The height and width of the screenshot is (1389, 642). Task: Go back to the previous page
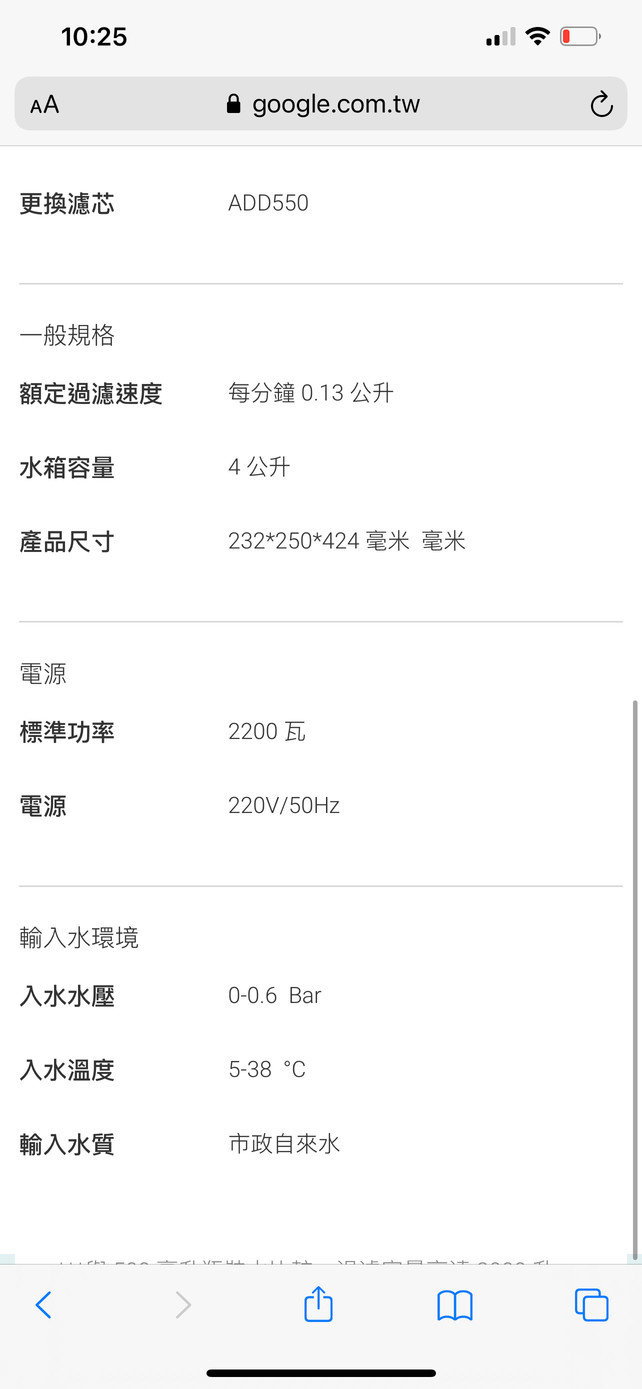click(x=43, y=1305)
